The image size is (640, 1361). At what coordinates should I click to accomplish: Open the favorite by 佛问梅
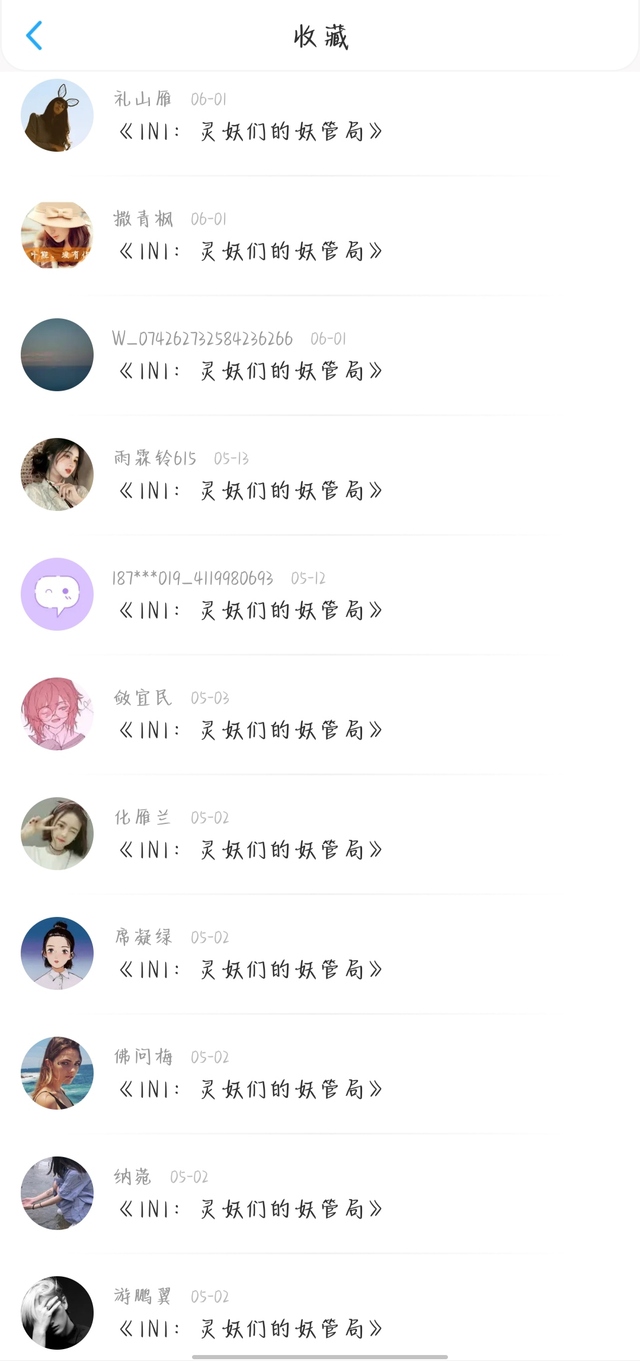point(250,1089)
